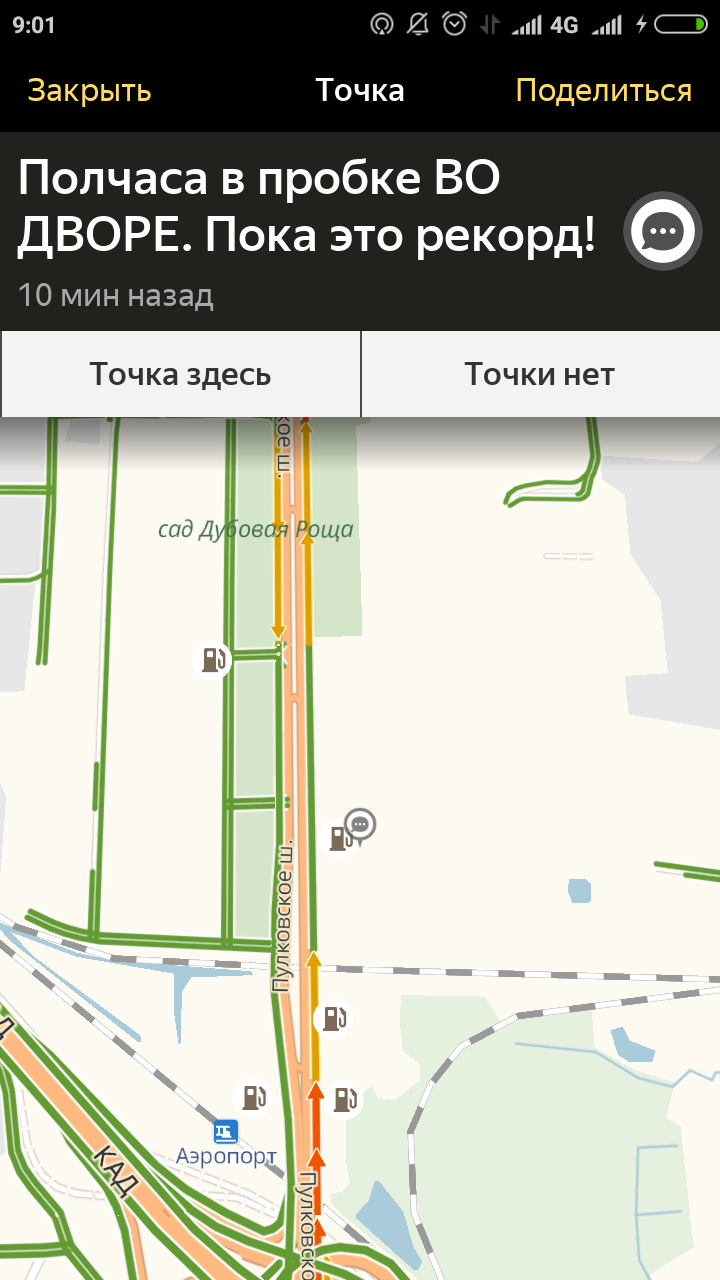Close the point details with Закрыть
This screenshot has height=1280, width=720.
pos(89,91)
